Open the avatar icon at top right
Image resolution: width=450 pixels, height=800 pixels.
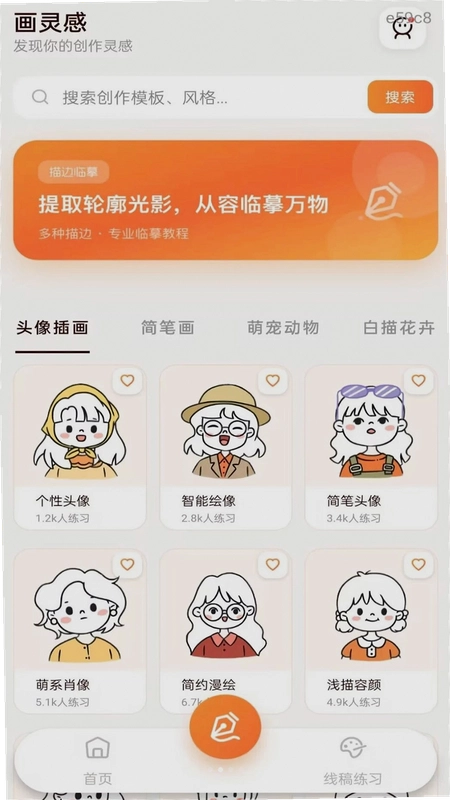click(x=402, y=29)
